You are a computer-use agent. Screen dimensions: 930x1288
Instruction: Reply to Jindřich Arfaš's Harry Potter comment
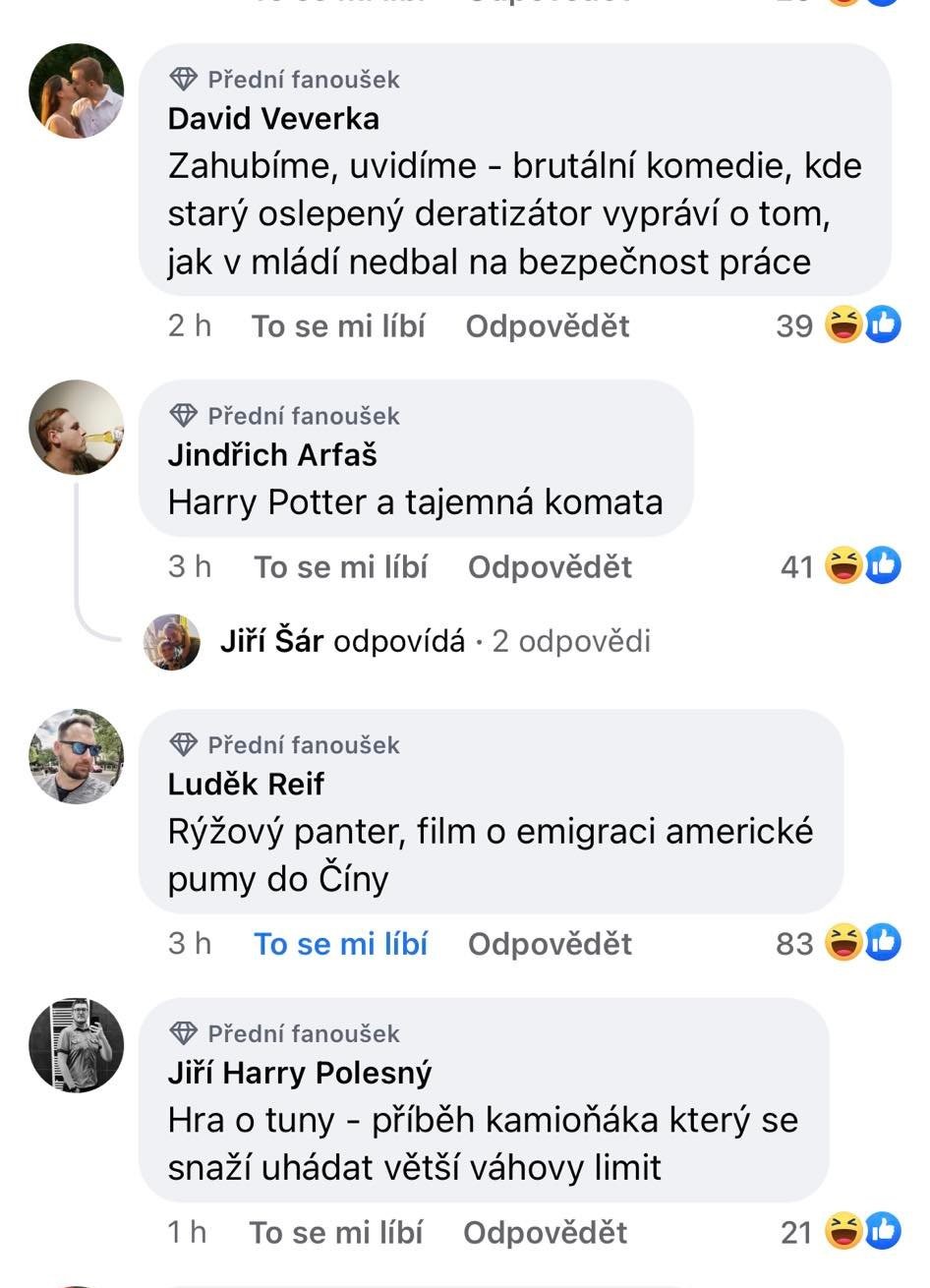[x=550, y=567]
